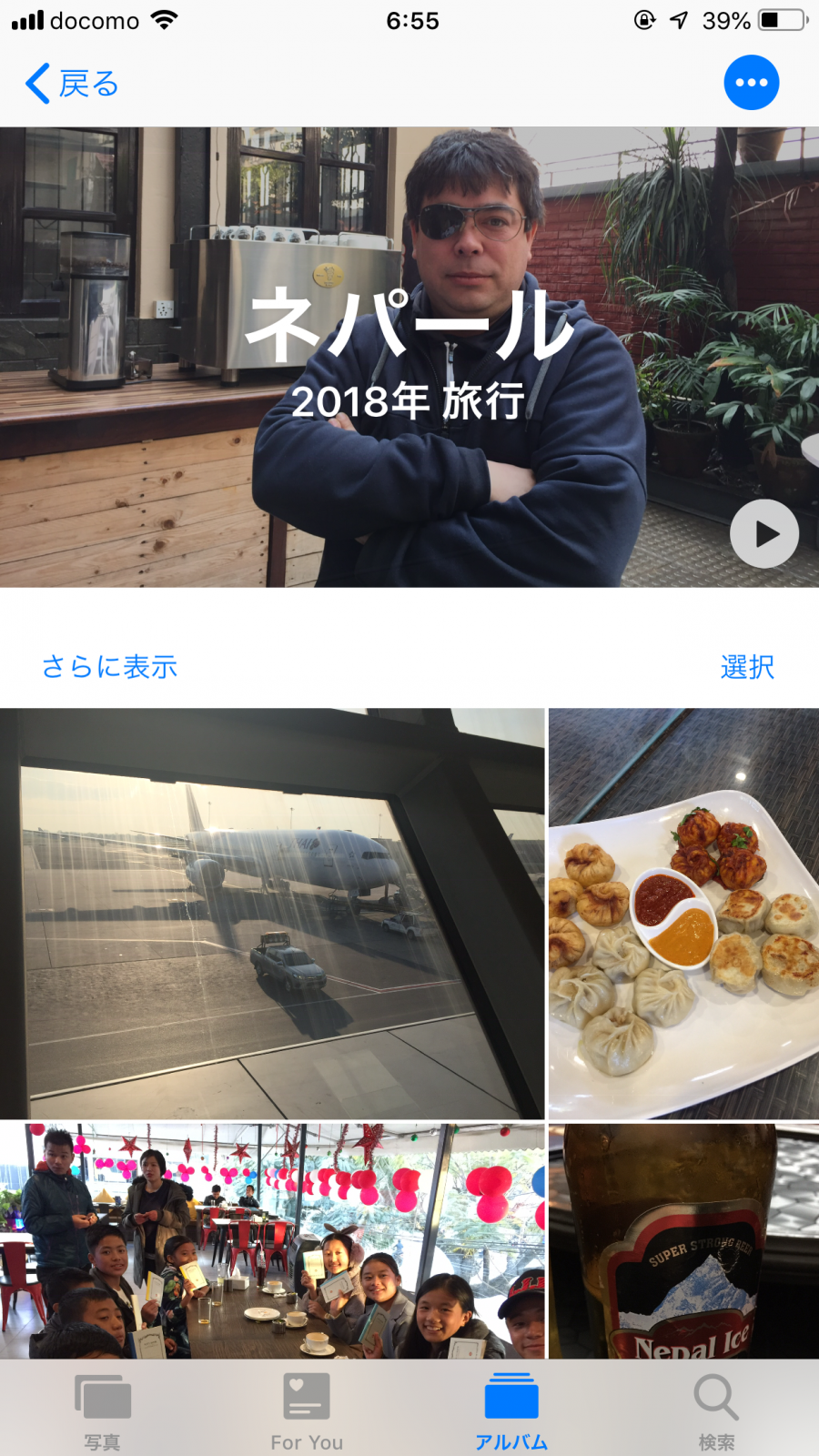Open the Nepal Ice beer bottle photo
819x1456 pixels.
(683, 1241)
